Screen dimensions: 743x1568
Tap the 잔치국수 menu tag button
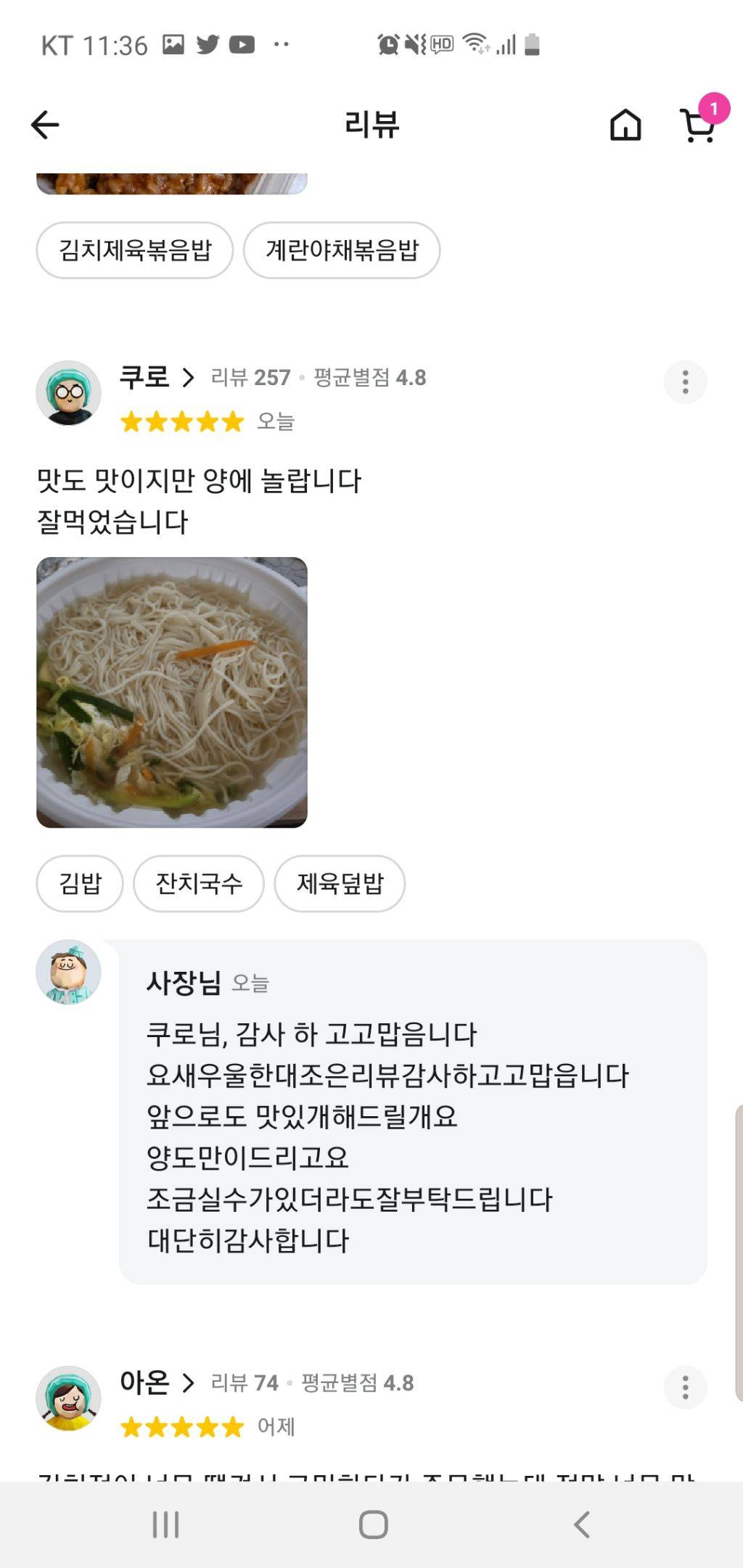pos(198,883)
